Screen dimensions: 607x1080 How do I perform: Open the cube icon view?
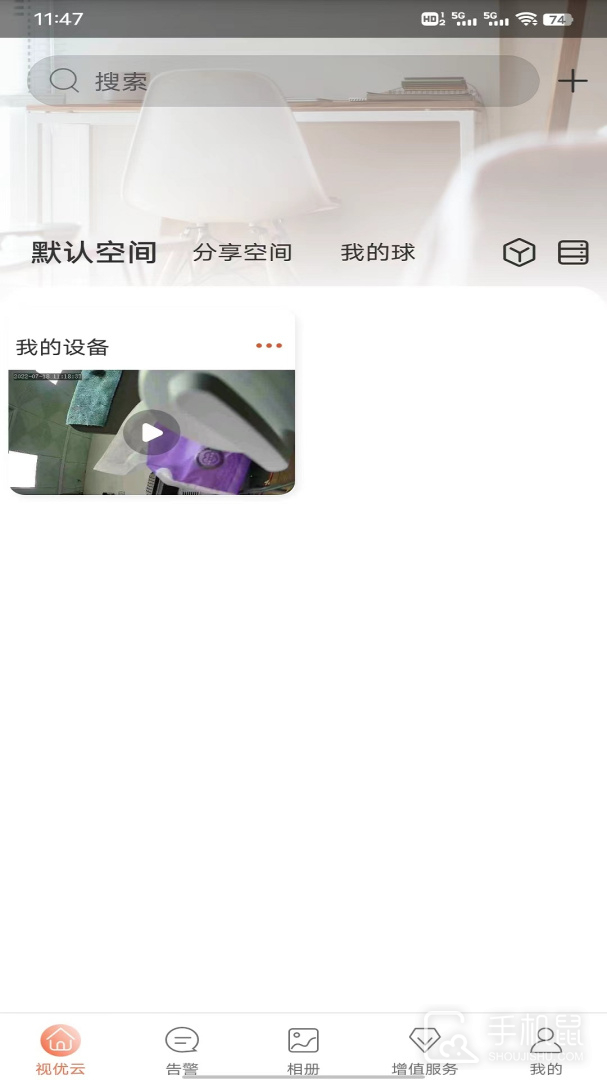pos(519,253)
